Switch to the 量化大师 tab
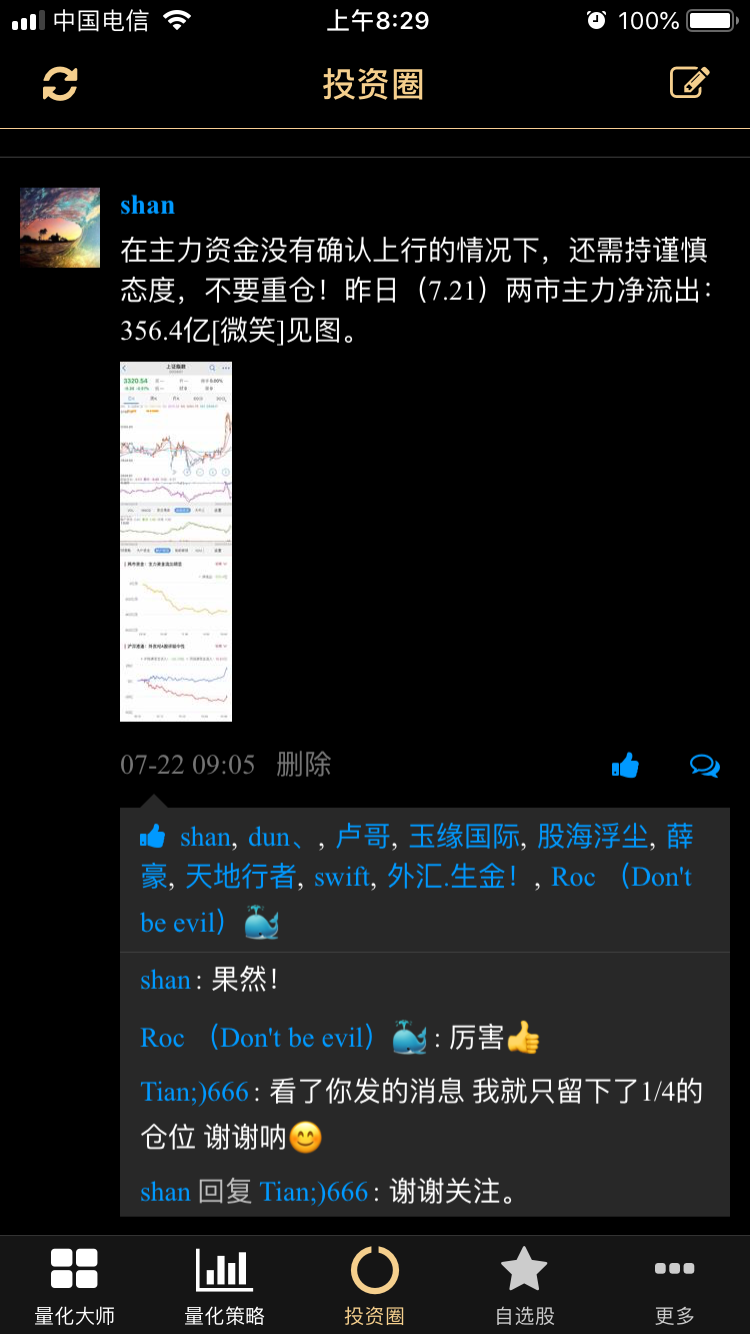The image size is (750, 1334). click(x=75, y=1284)
